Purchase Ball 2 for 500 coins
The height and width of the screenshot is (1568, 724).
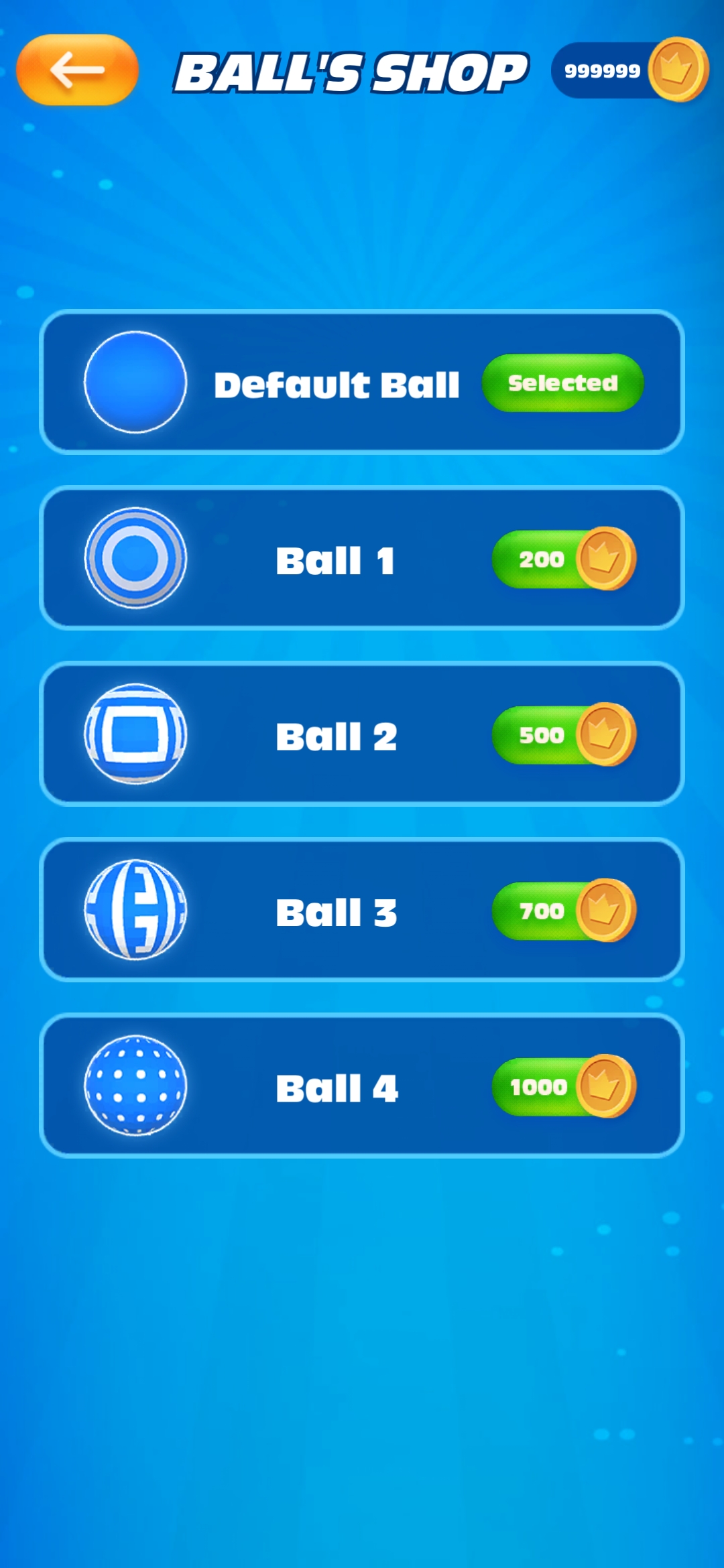563,735
